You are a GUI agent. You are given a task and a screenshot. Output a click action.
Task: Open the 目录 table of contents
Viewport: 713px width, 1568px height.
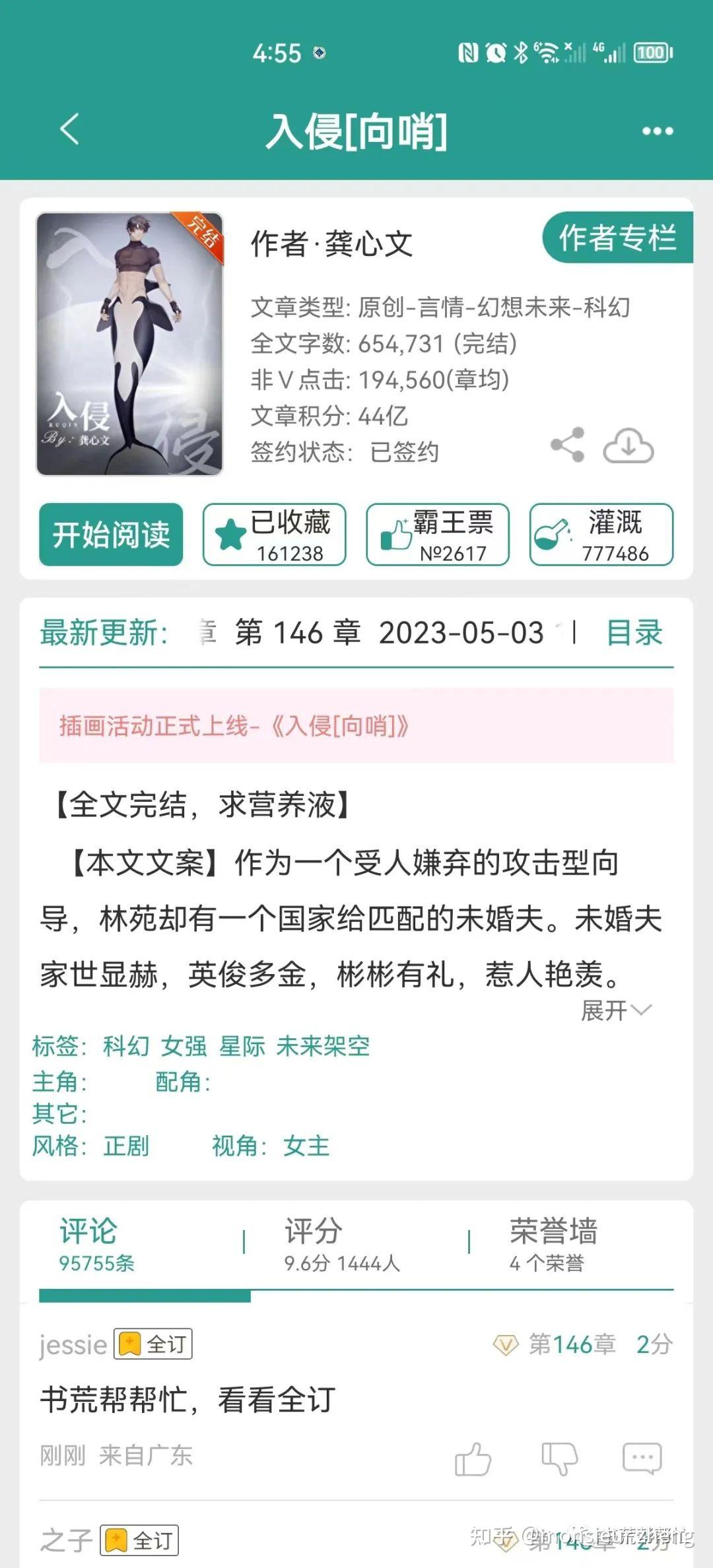click(634, 633)
